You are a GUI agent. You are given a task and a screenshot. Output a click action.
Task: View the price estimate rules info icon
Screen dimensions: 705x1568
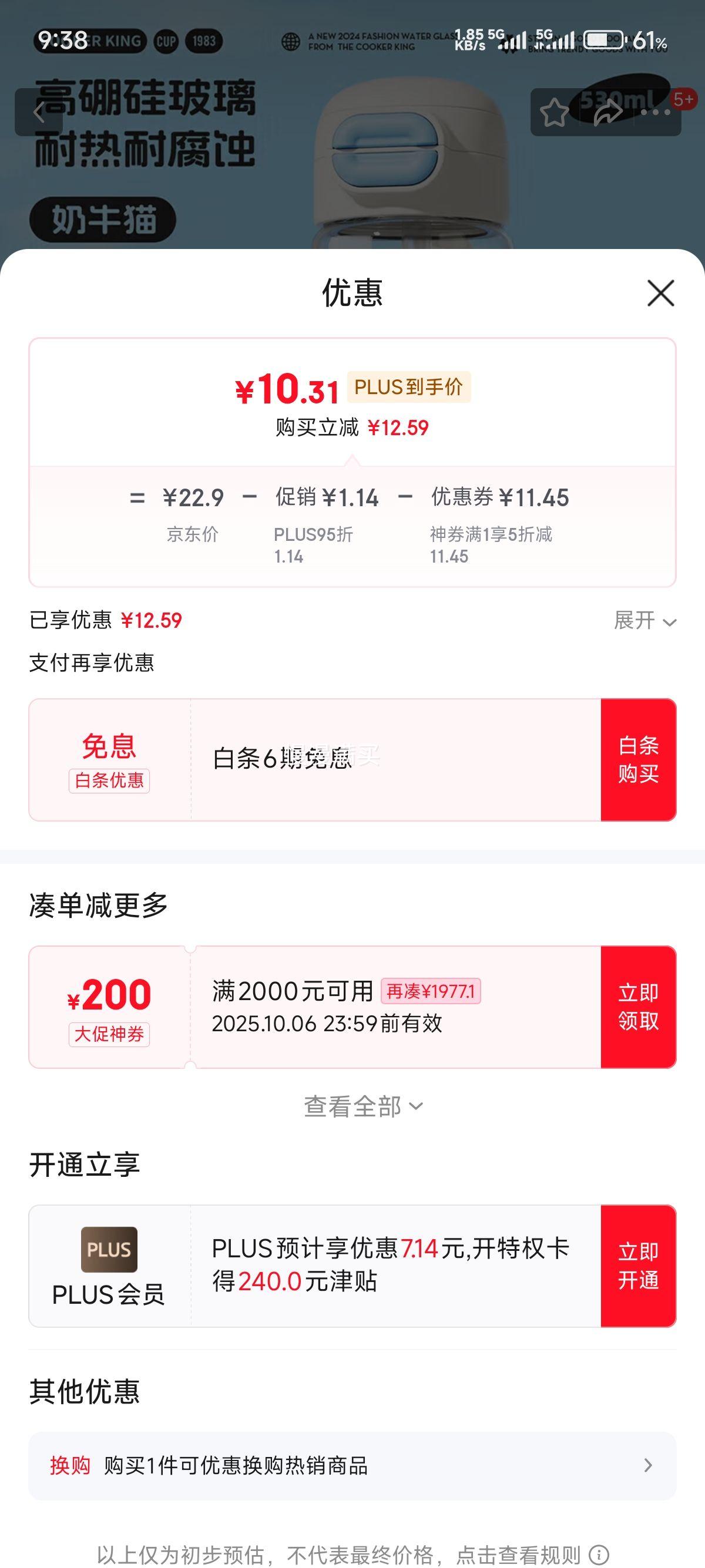click(599, 1554)
